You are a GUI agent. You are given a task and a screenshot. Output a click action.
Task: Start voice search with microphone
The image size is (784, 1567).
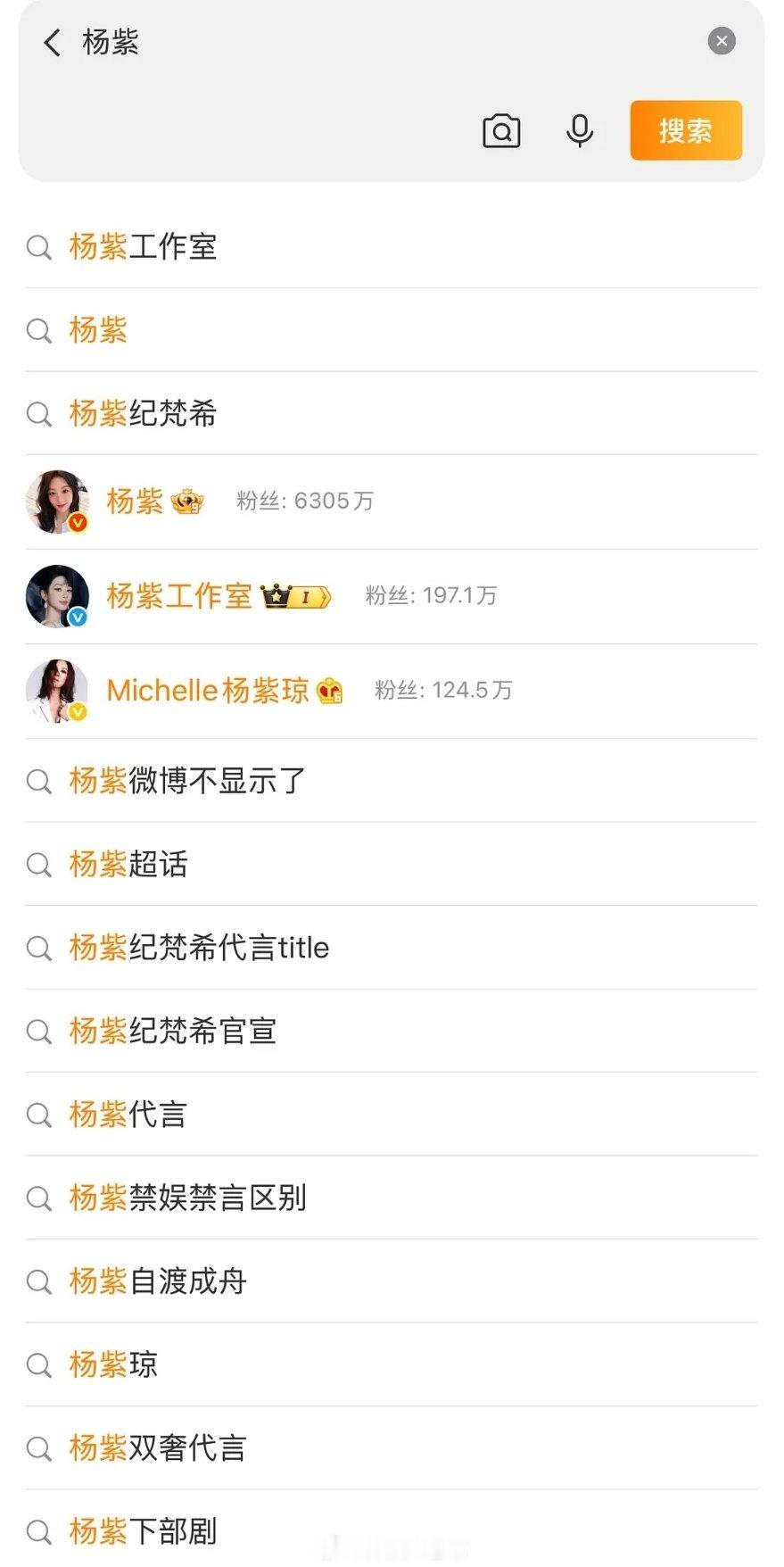(580, 131)
